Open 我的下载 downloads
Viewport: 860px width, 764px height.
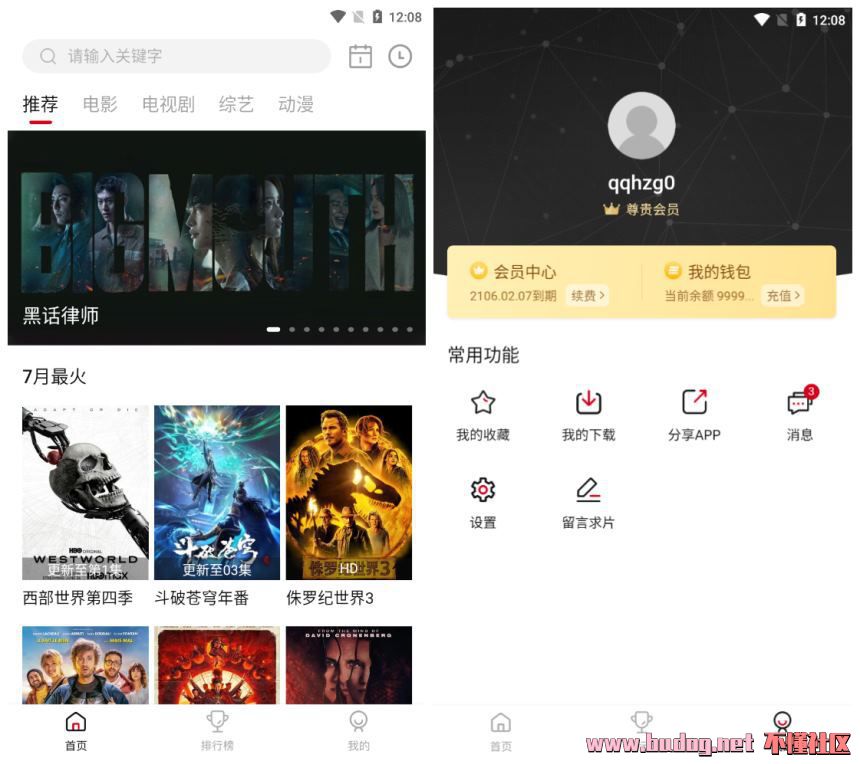click(589, 414)
